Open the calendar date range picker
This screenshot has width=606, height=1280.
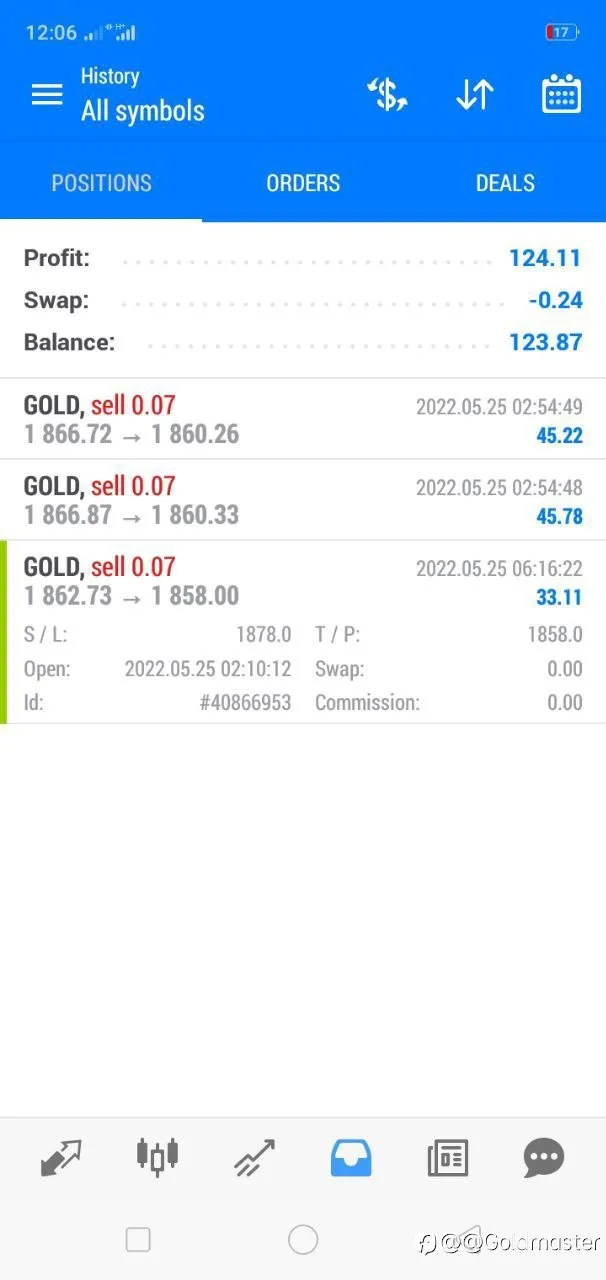point(561,94)
